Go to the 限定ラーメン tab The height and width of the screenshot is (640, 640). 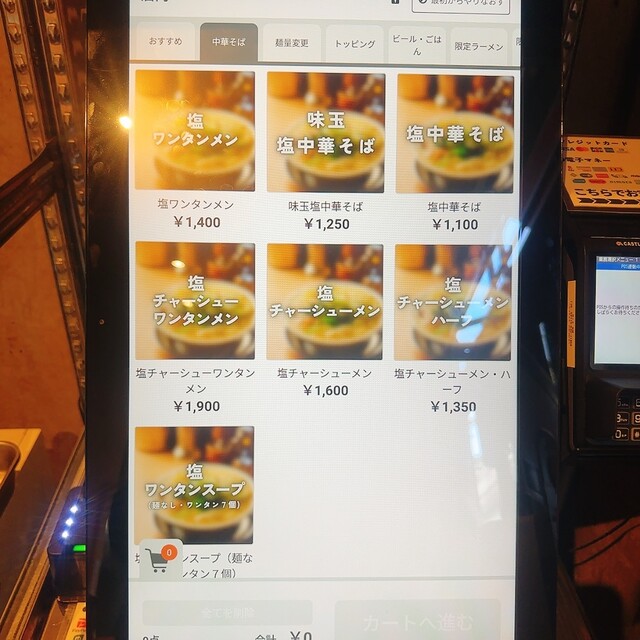pos(478,46)
